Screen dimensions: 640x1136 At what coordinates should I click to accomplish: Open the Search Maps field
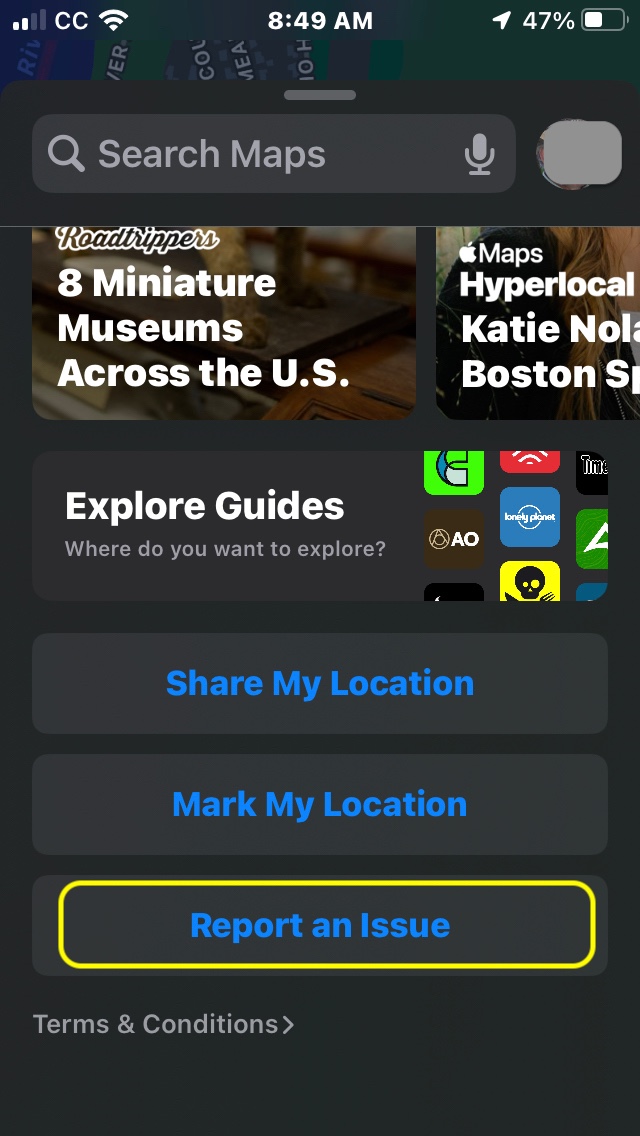[250, 154]
